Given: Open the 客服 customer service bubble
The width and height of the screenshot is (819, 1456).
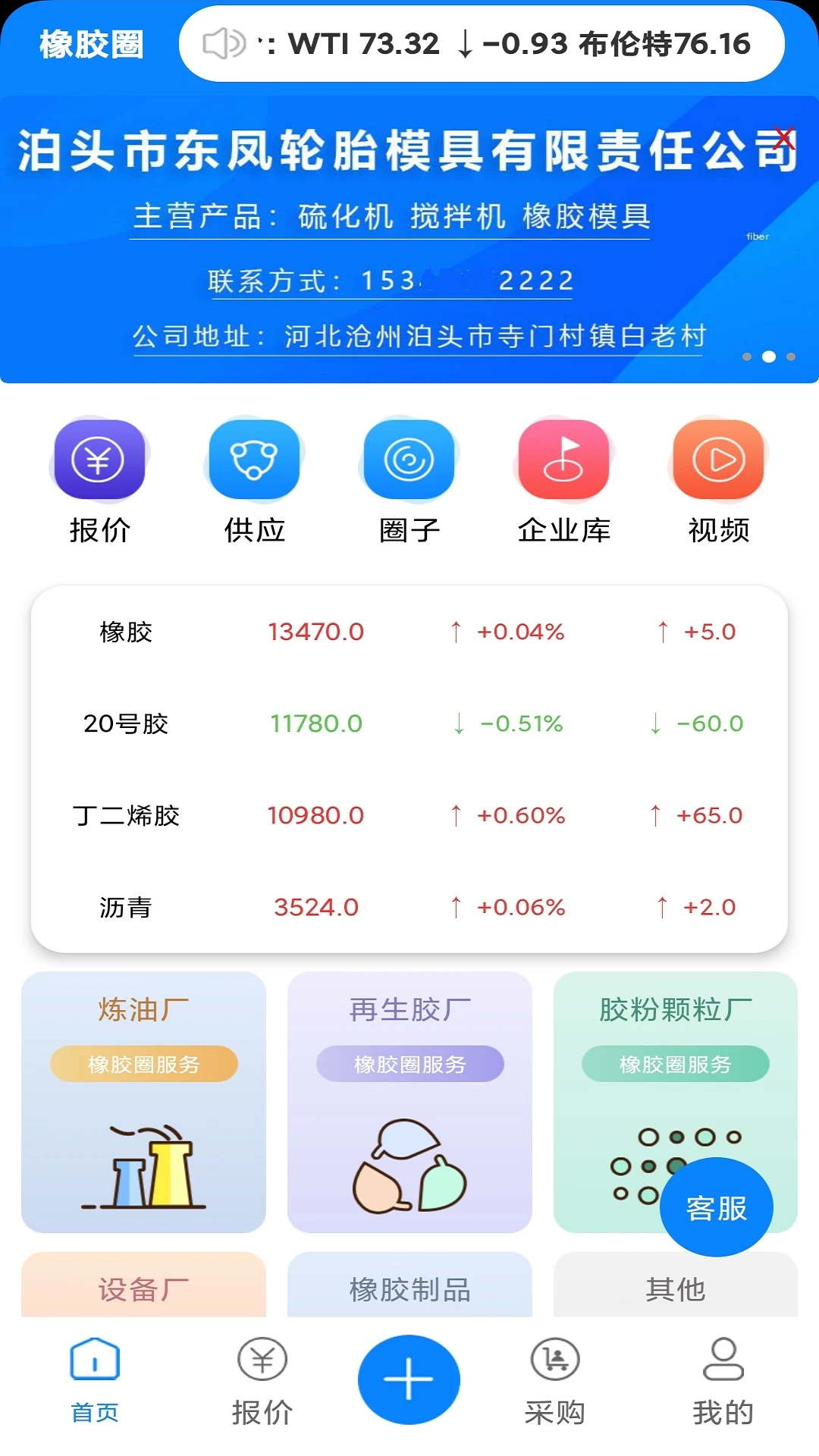Looking at the screenshot, I should pos(716,1206).
